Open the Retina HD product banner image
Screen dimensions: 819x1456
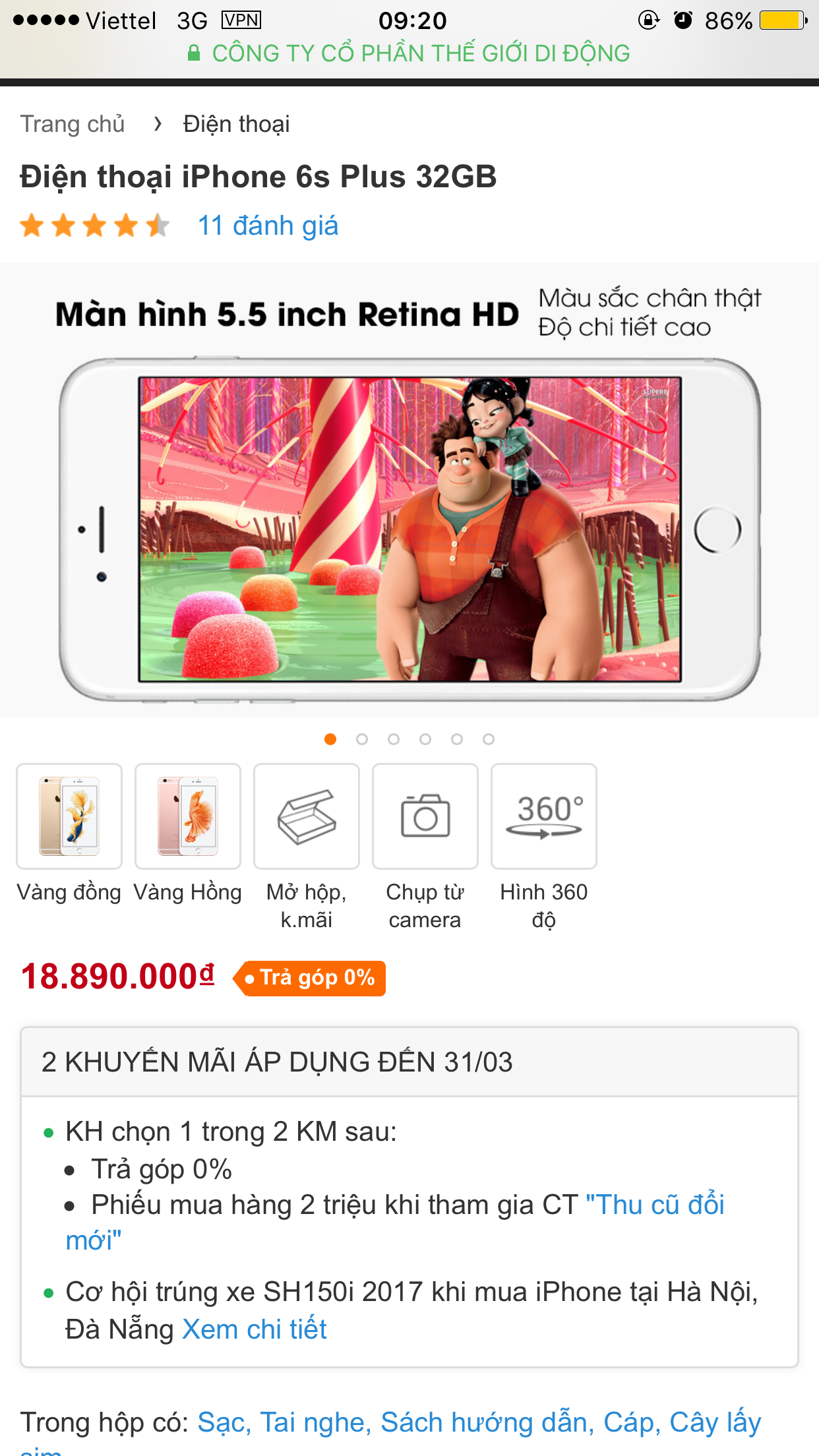tap(409, 528)
